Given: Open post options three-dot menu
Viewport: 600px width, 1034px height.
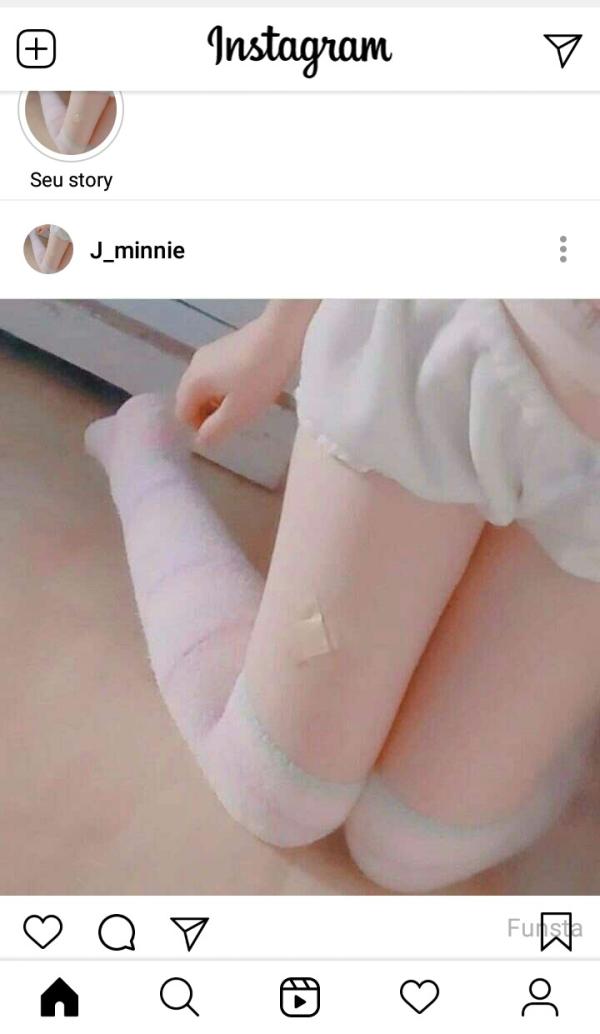Looking at the screenshot, I should pyautogui.click(x=563, y=249).
